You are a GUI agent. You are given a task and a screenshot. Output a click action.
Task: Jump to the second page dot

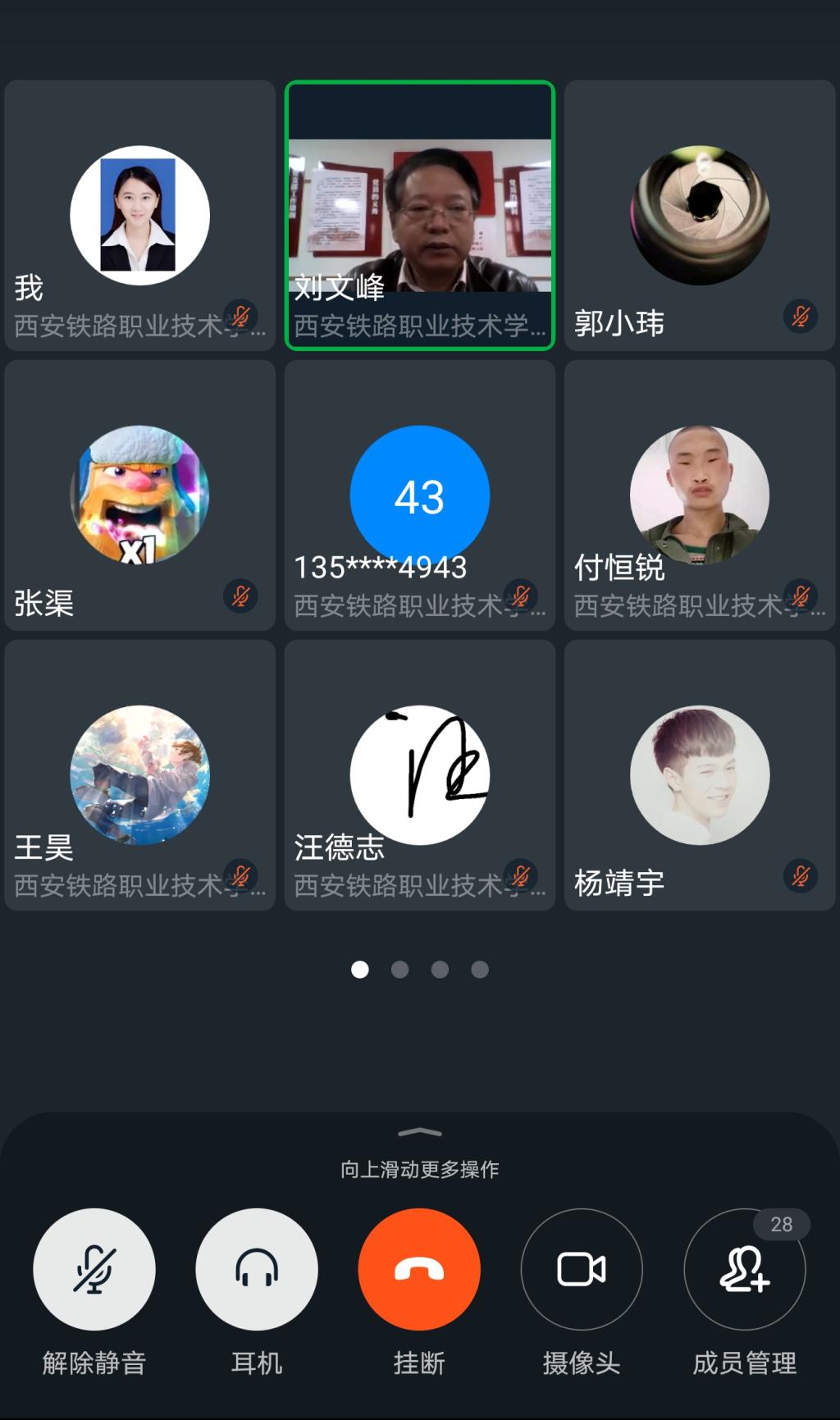tap(399, 970)
